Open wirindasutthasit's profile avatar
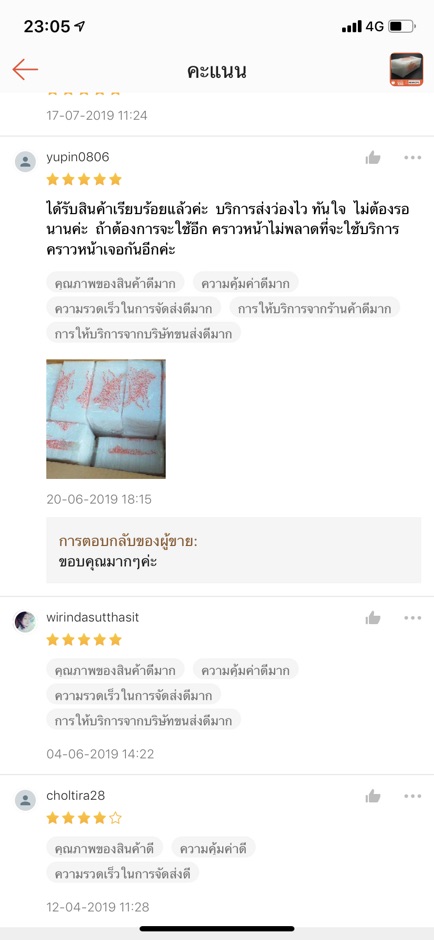This screenshot has width=434, height=940. tap(25, 622)
